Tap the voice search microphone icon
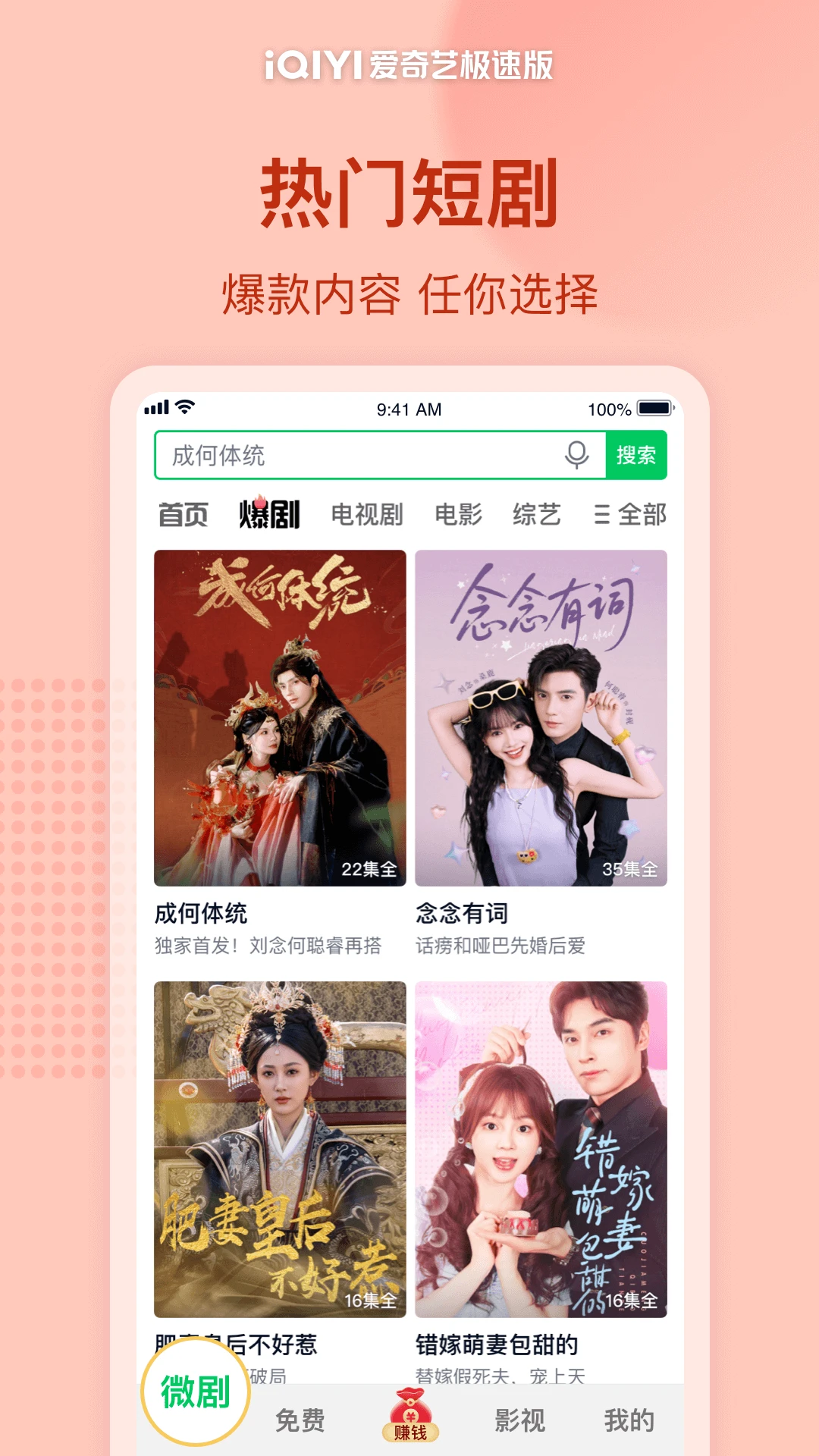This screenshot has height=1456, width=819. point(578,455)
